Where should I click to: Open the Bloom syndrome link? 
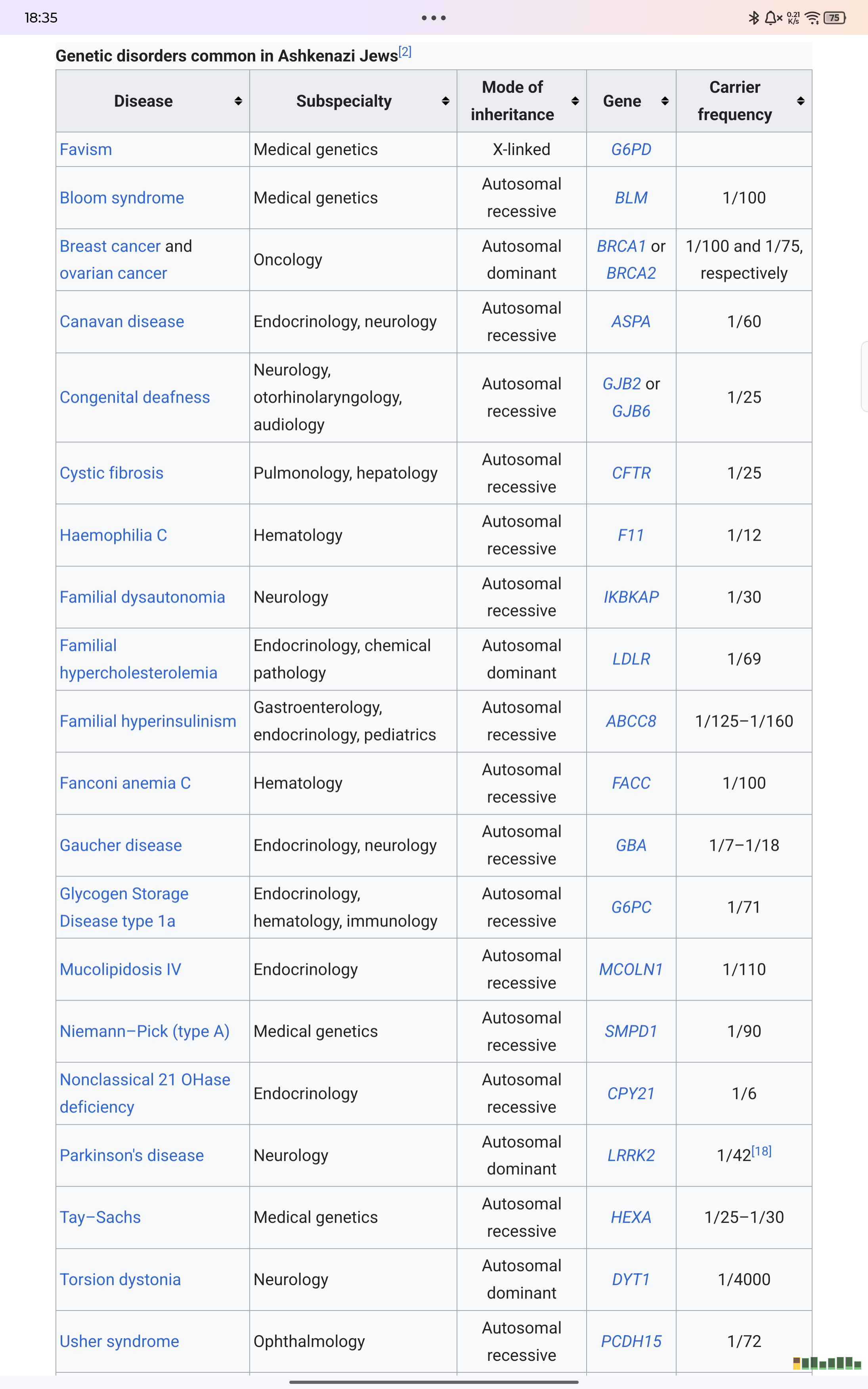coord(122,197)
